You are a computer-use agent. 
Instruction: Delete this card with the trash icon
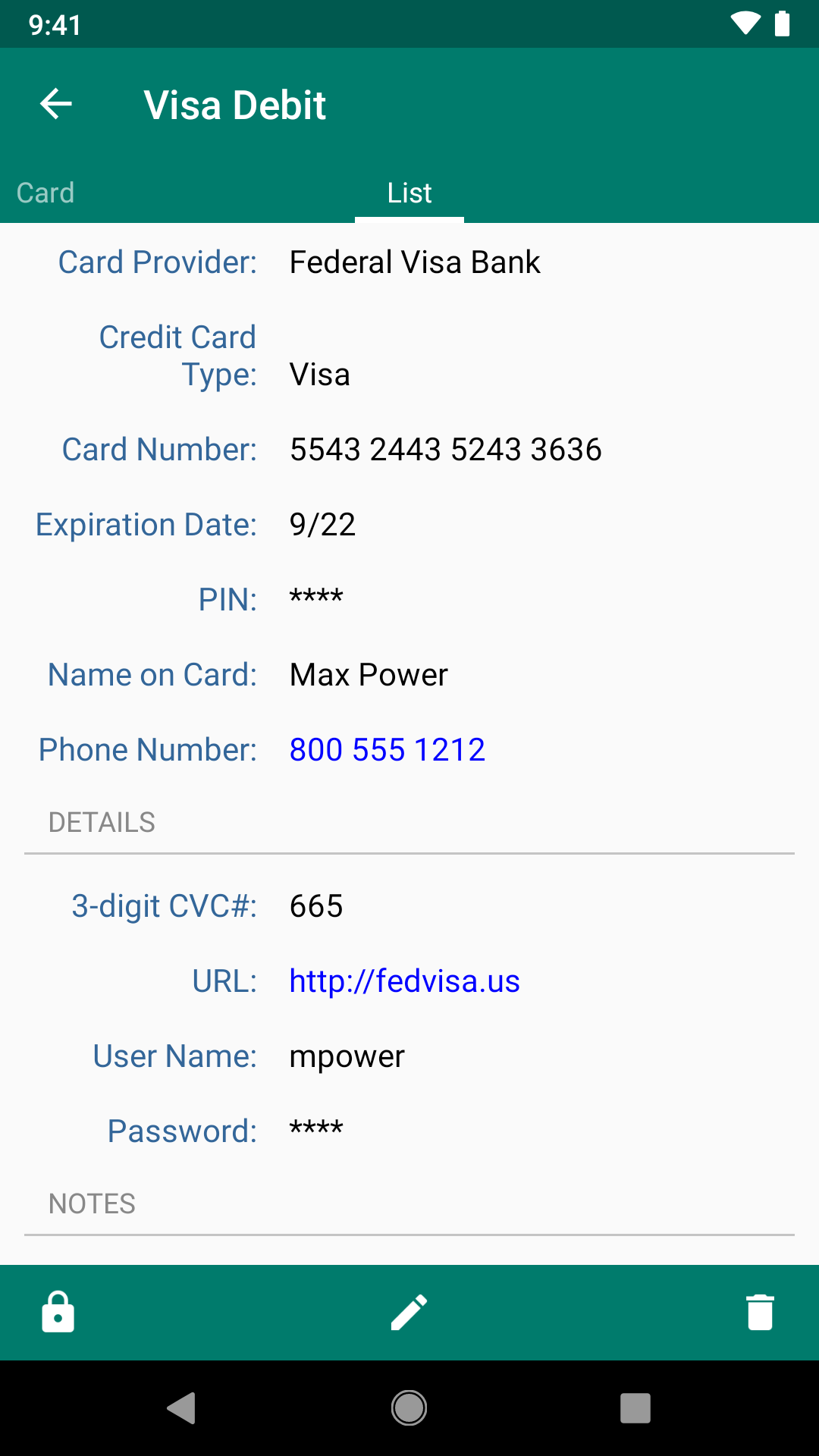[x=760, y=1312]
